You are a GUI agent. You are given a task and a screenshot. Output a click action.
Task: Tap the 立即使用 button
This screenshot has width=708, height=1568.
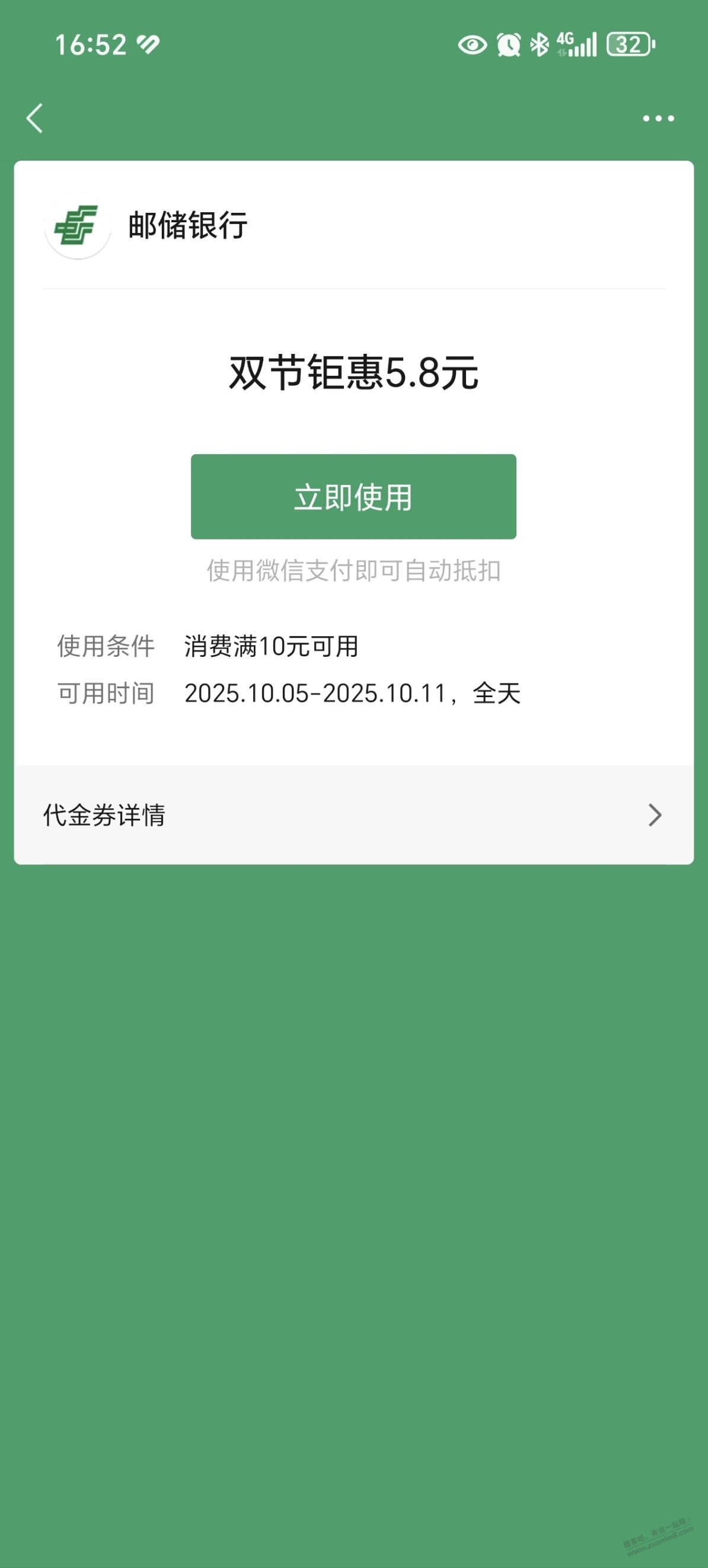tap(353, 497)
